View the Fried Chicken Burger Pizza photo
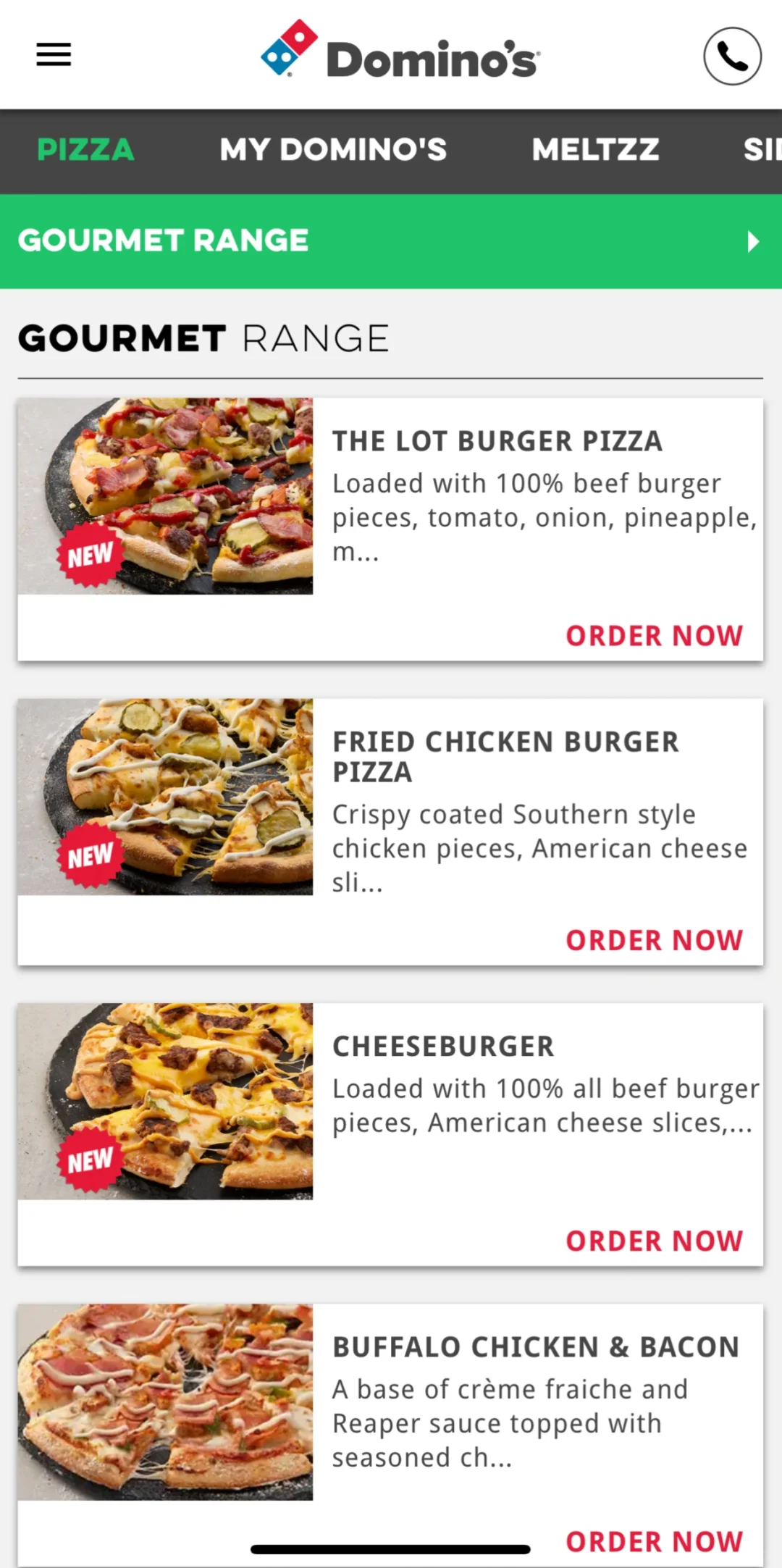 (x=166, y=797)
